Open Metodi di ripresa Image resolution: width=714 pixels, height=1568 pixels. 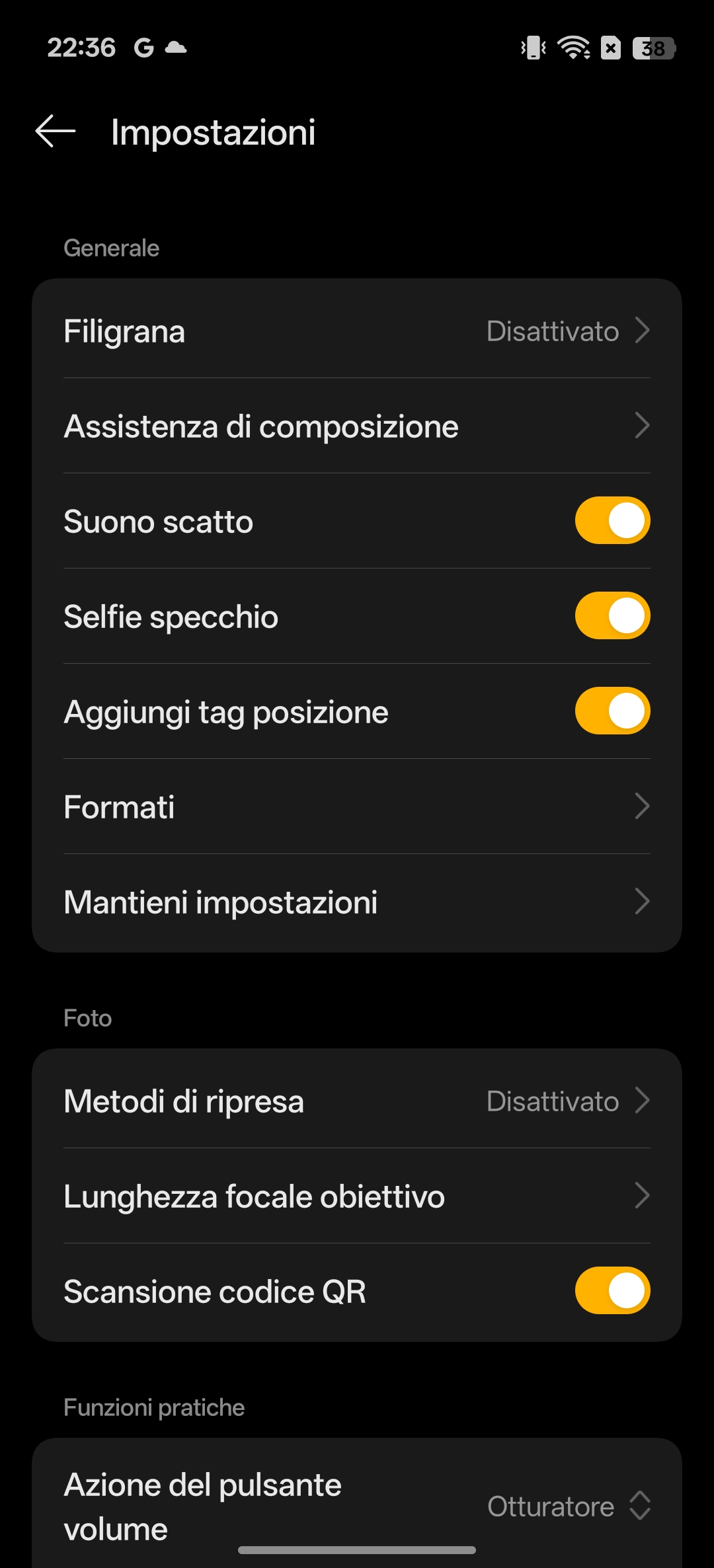click(357, 1101)
